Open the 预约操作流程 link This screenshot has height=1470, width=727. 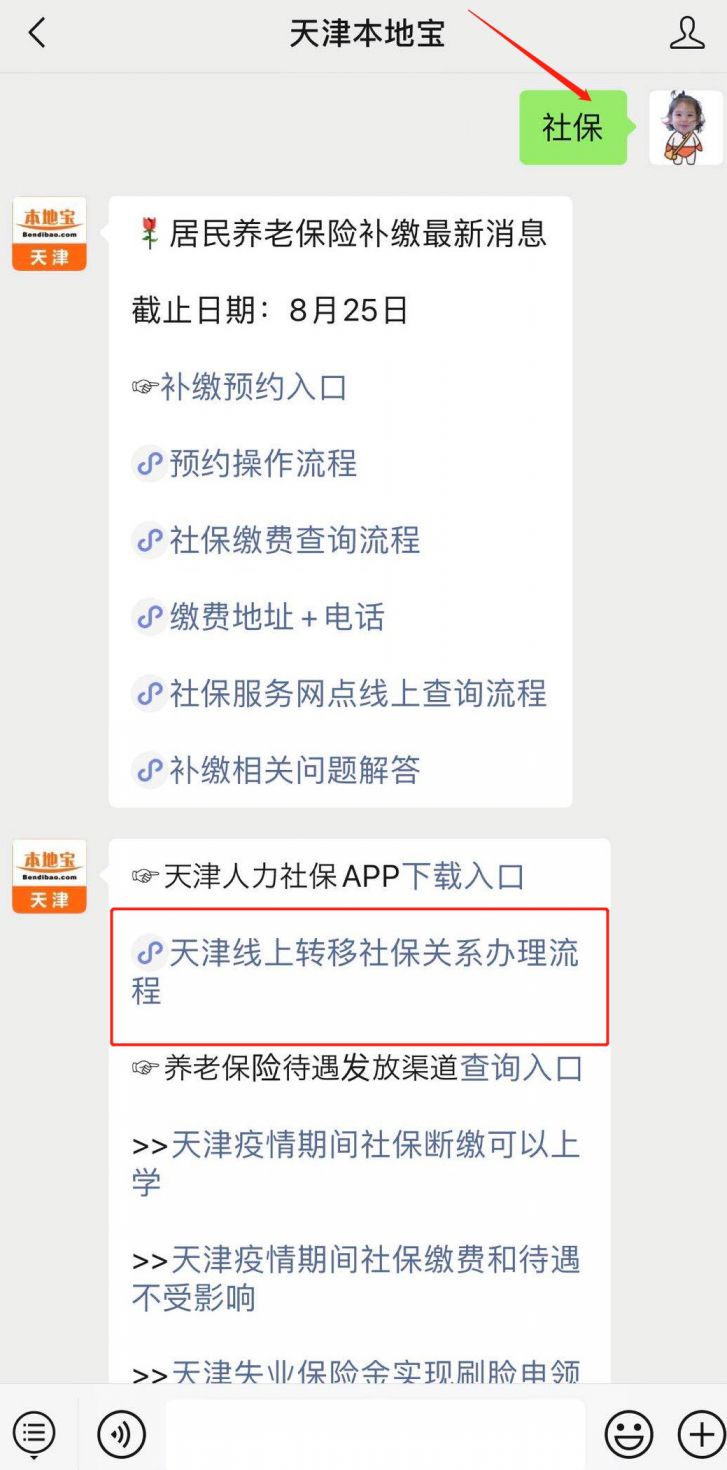262,464
